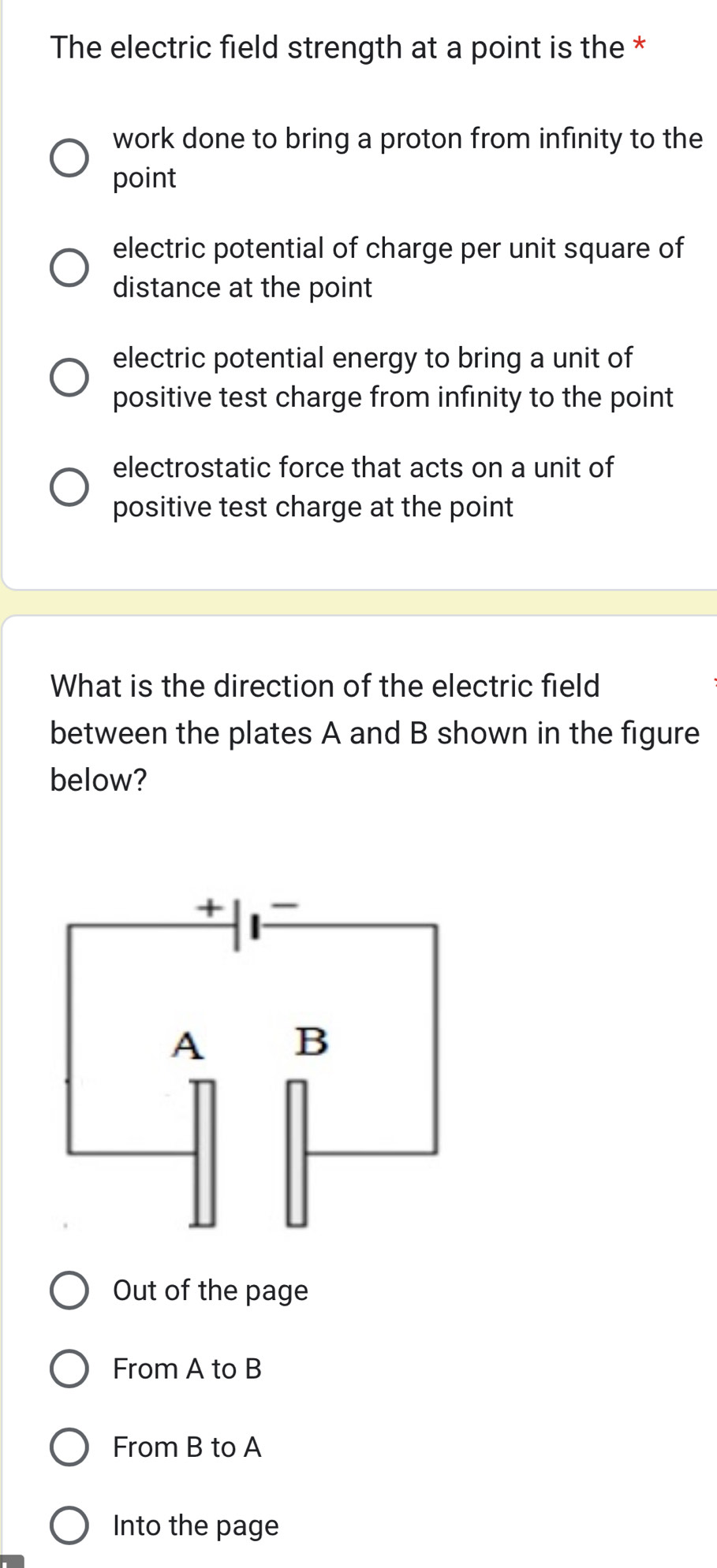The width and height of the screenshot is (717, 1568).
Task: Select 'work done to bring a proton' option
Action: tap(69, 158)
